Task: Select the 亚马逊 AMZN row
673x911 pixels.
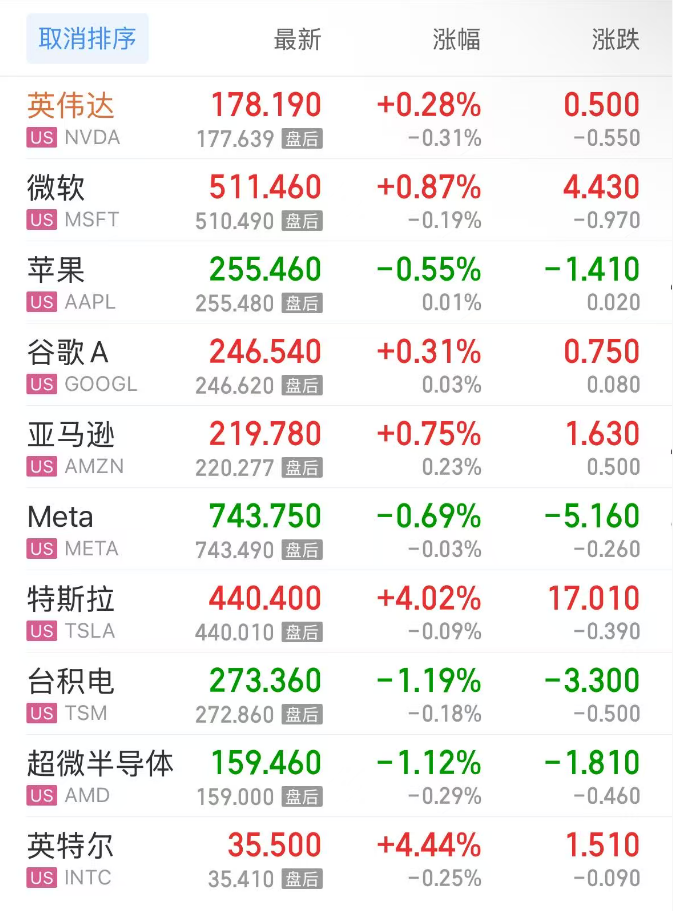Action: click(336, 447)
